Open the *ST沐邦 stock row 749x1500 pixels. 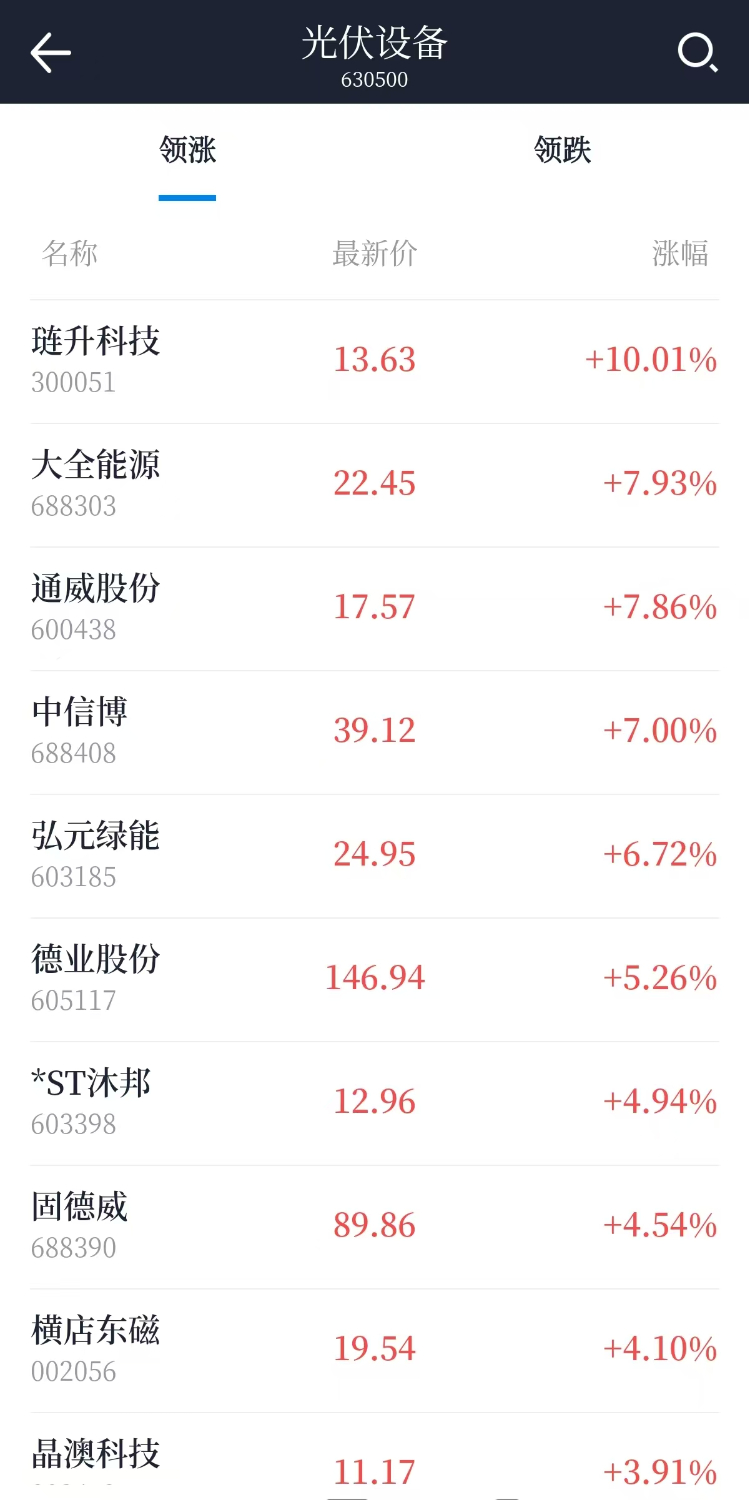(374, 1102)
